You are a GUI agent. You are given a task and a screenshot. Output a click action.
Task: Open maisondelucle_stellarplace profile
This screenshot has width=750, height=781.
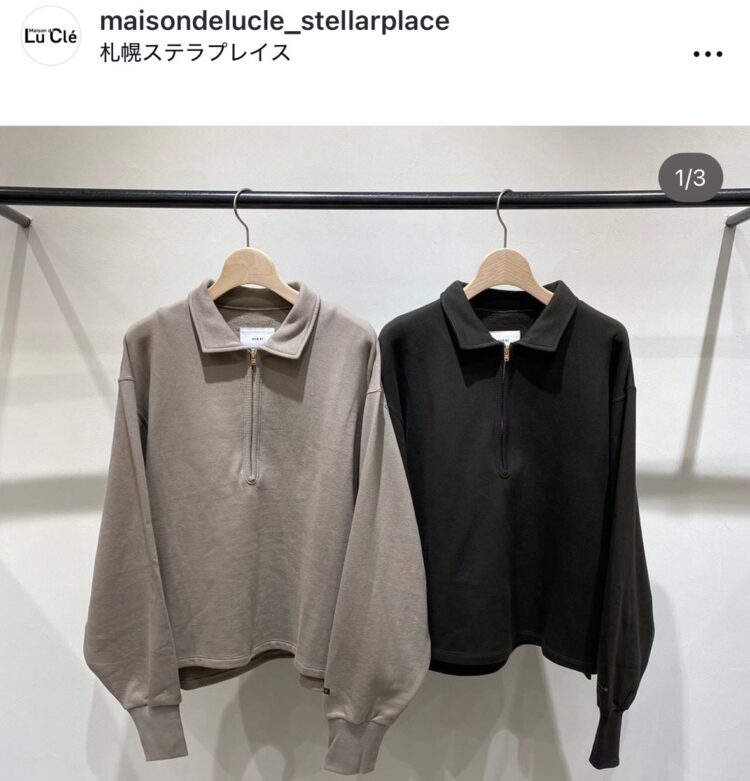coord(275,20)
